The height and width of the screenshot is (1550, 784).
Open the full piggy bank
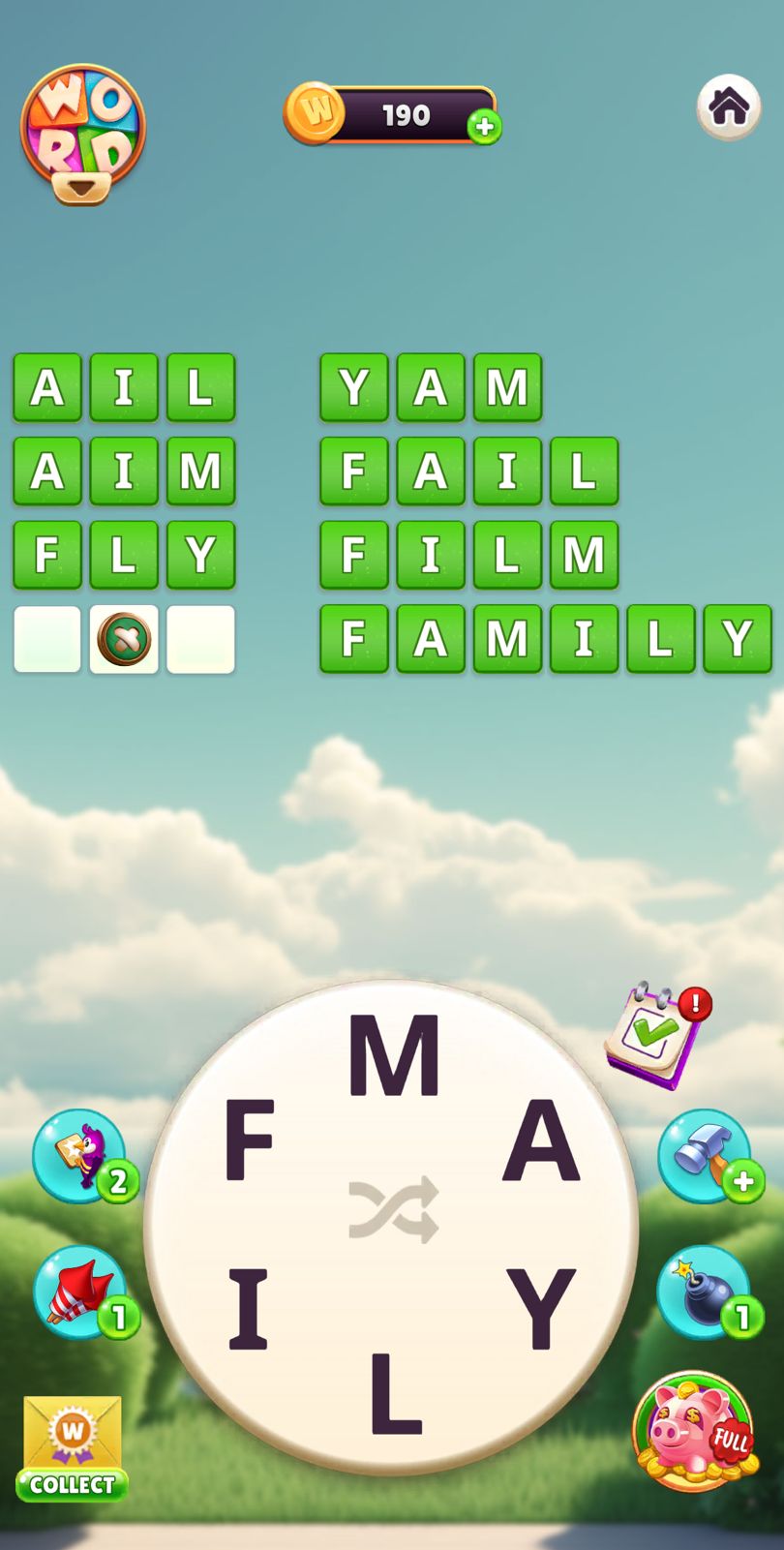click(694, 1430)
